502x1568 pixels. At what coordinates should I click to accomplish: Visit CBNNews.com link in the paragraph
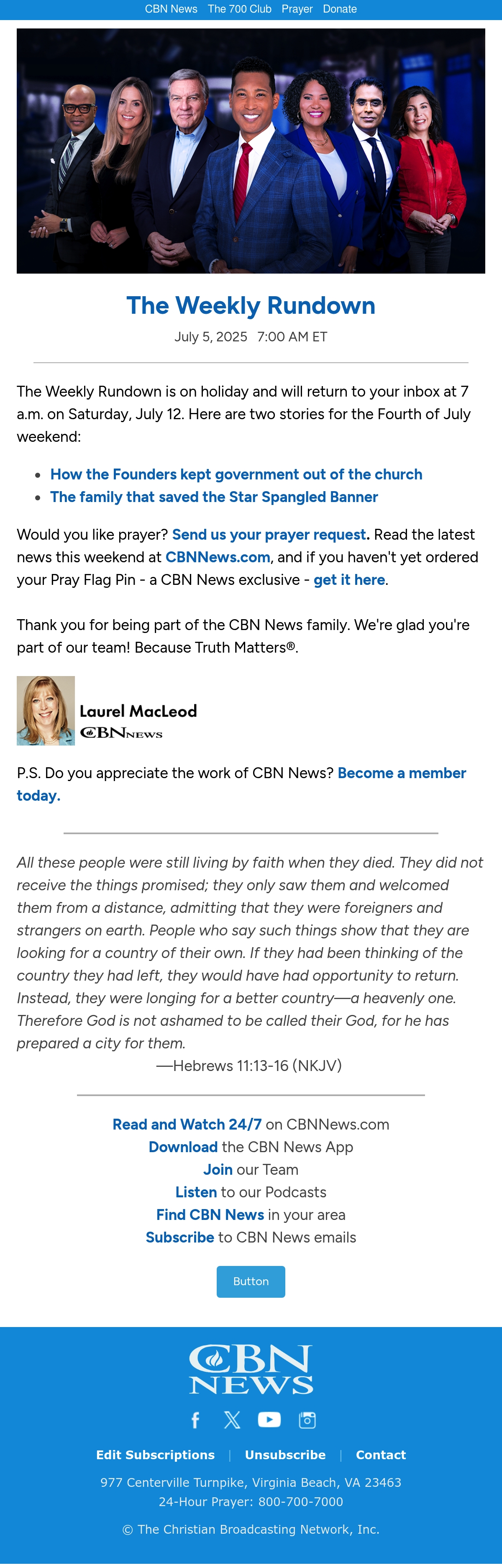218,557
